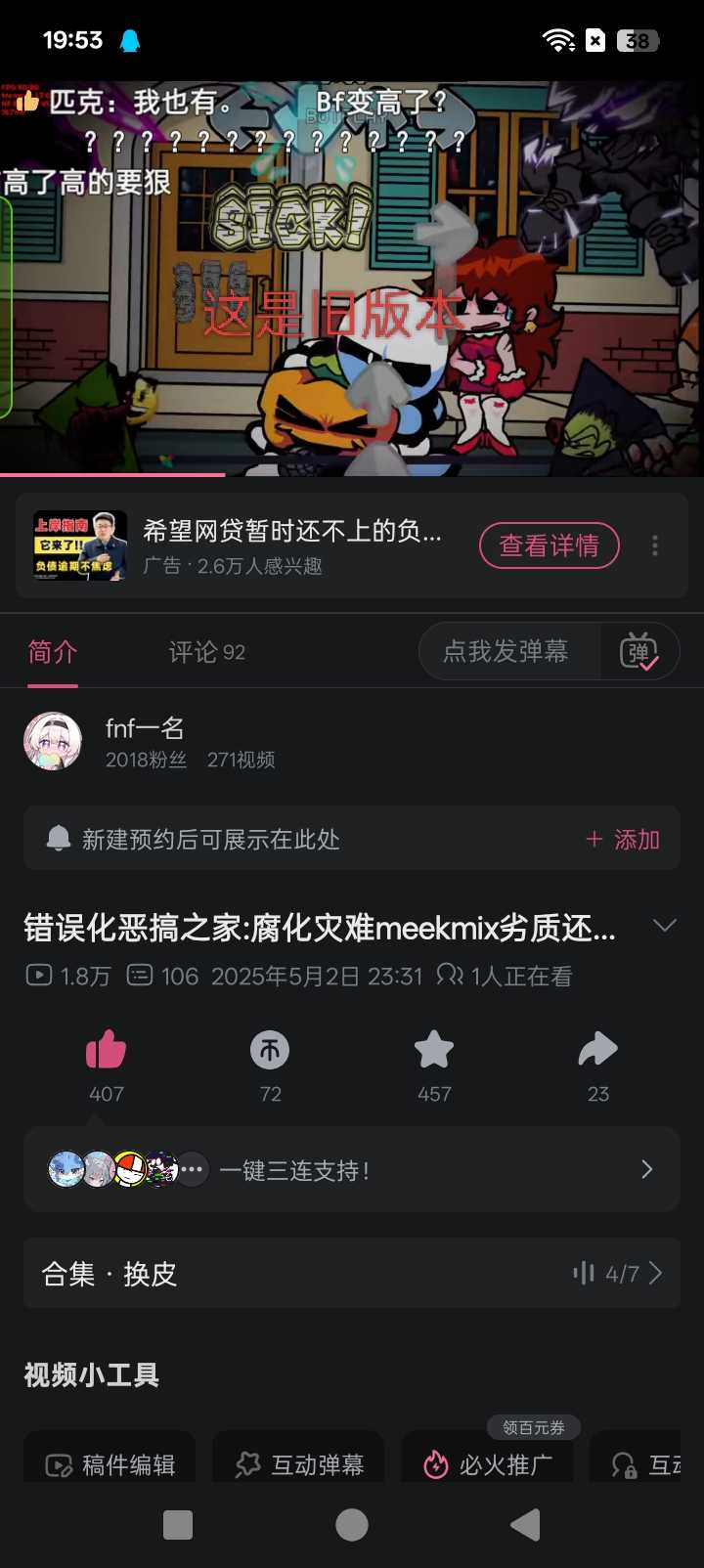
Task: Go back using the system back button
Action: click(526, 1525)
